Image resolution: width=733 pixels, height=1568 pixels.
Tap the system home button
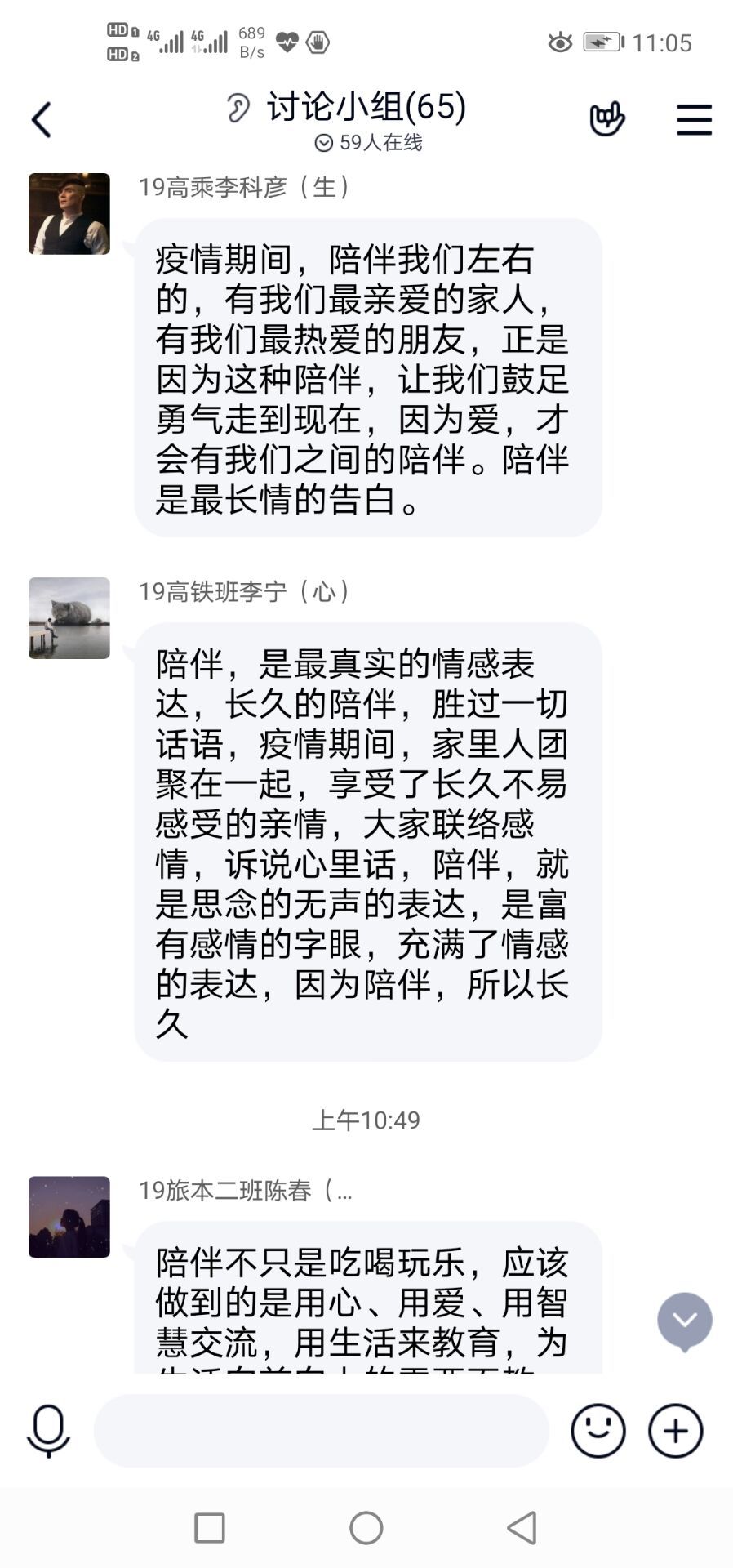coord(366,1527)
